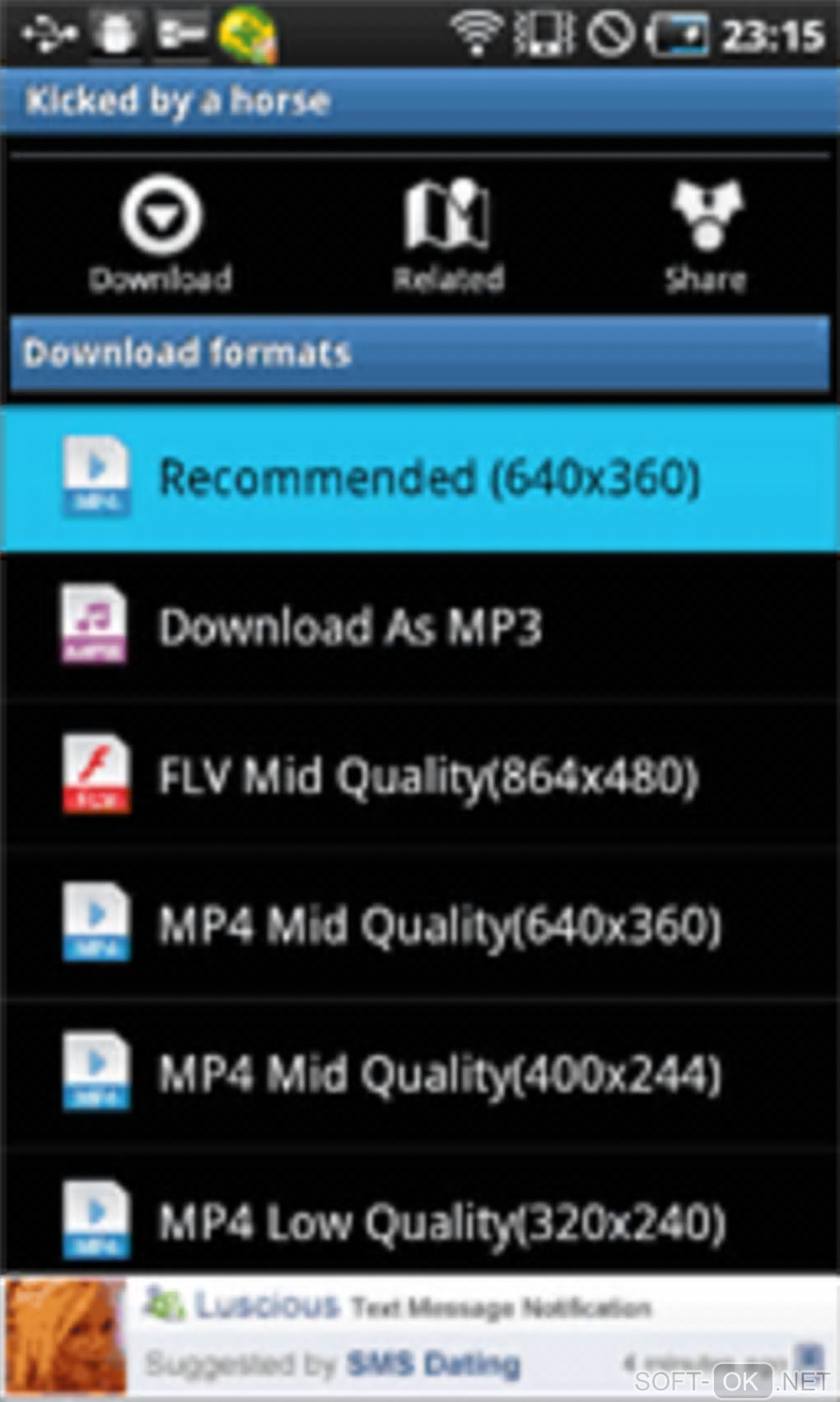Share this video
This screenshot has width=840, height=1402.
[706, 235]
